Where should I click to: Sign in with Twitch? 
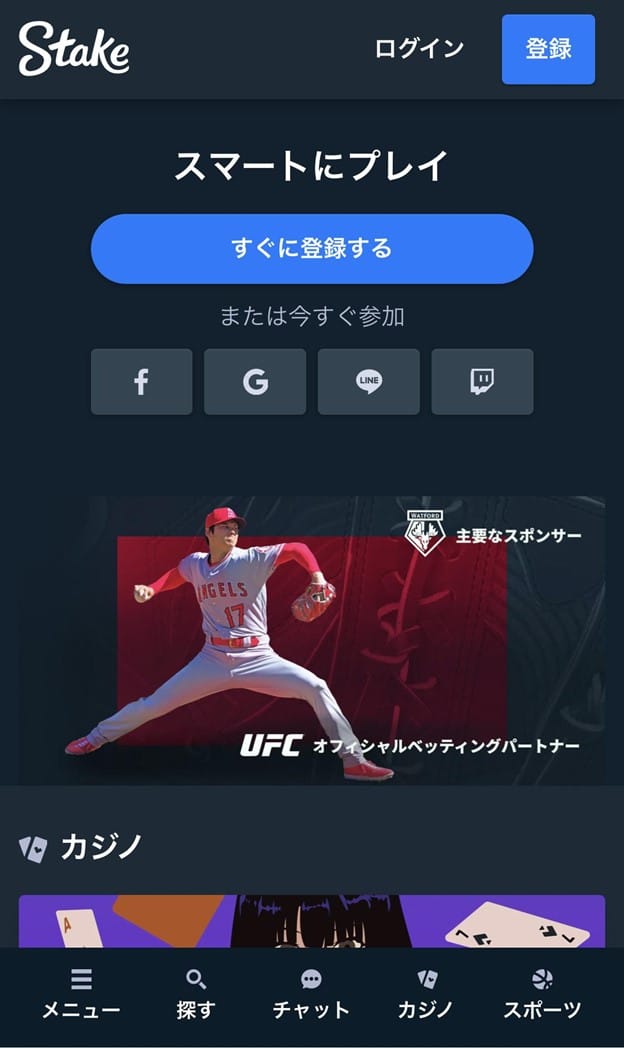point(482,381)
